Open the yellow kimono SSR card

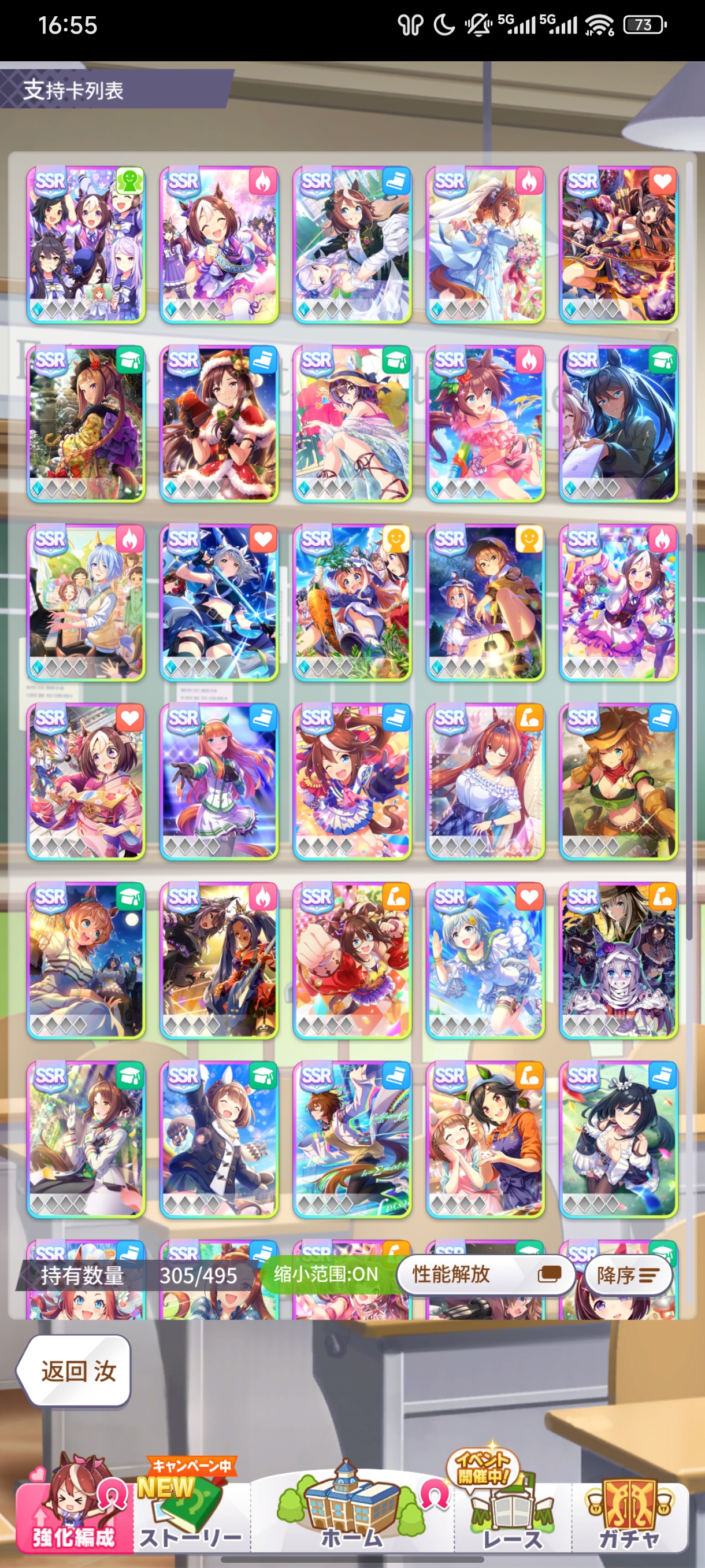click(86, 424)
